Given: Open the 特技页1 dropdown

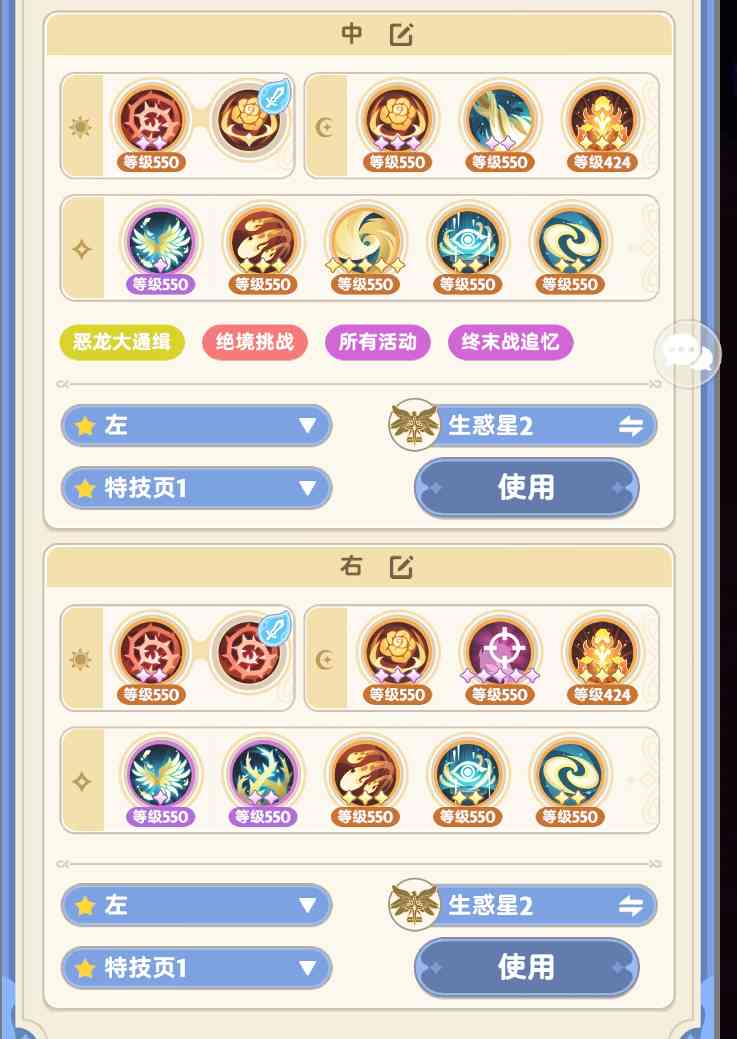Looking at the screenshot, I should [196, 488].
